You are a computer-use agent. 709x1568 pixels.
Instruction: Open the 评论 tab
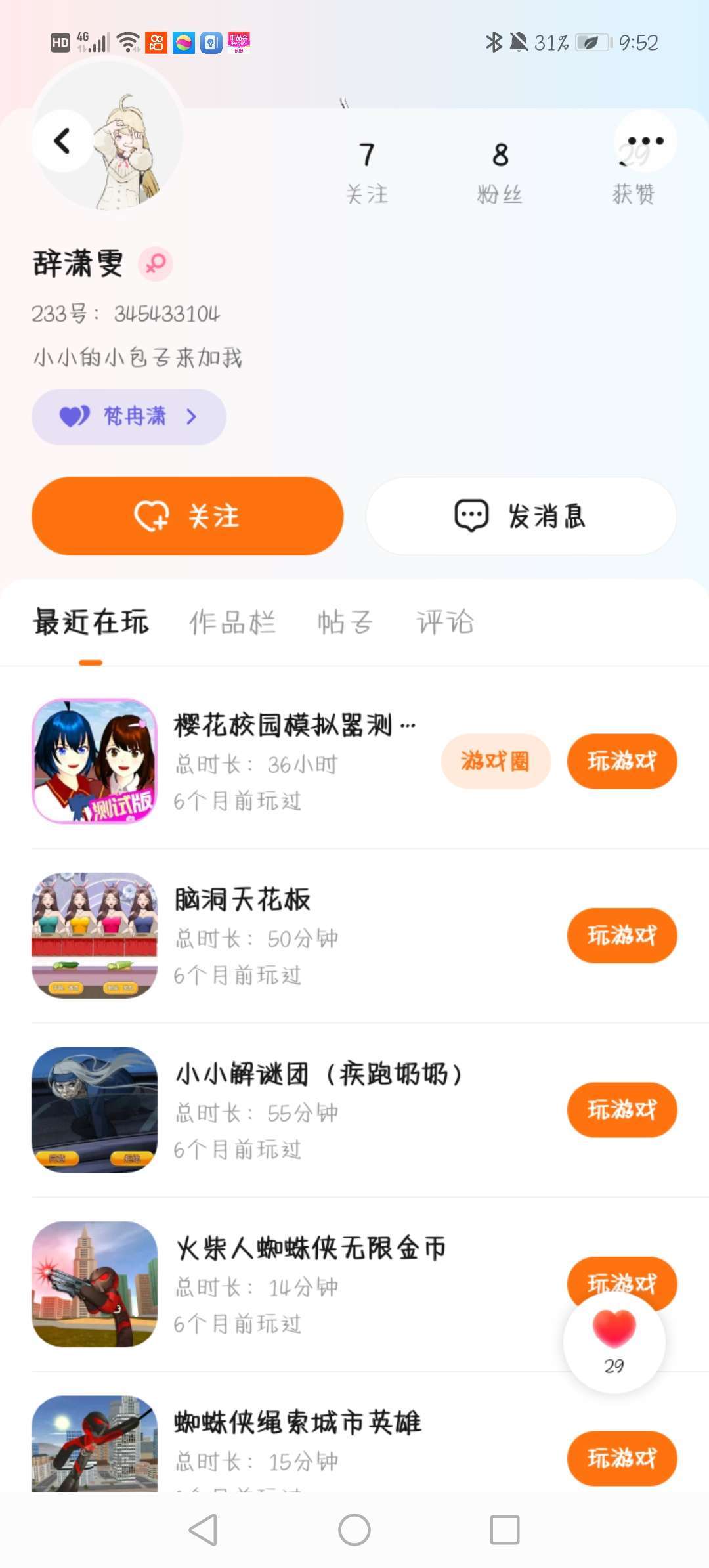444,622
